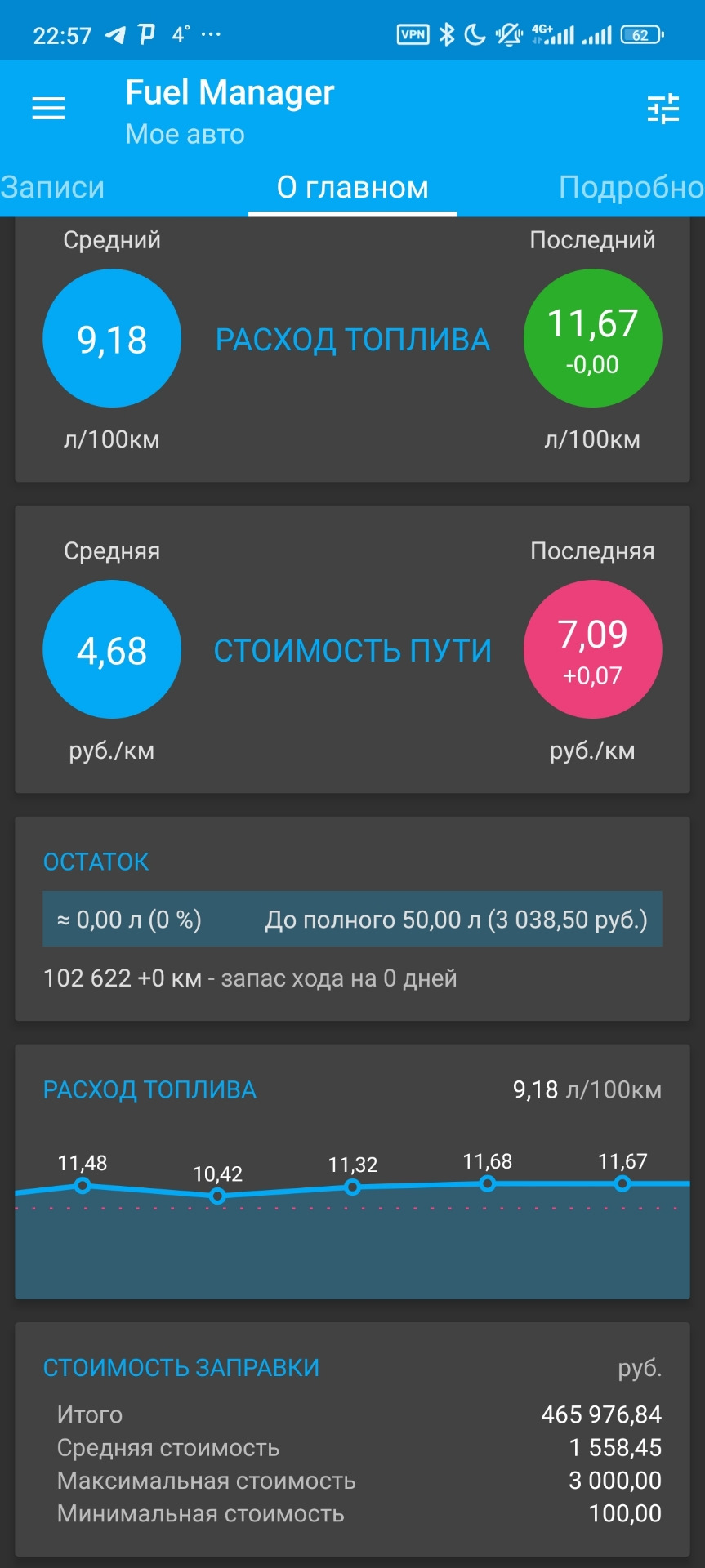Select the О главном tab
The width and height of the screenshot is (705, 1568).
352,188
